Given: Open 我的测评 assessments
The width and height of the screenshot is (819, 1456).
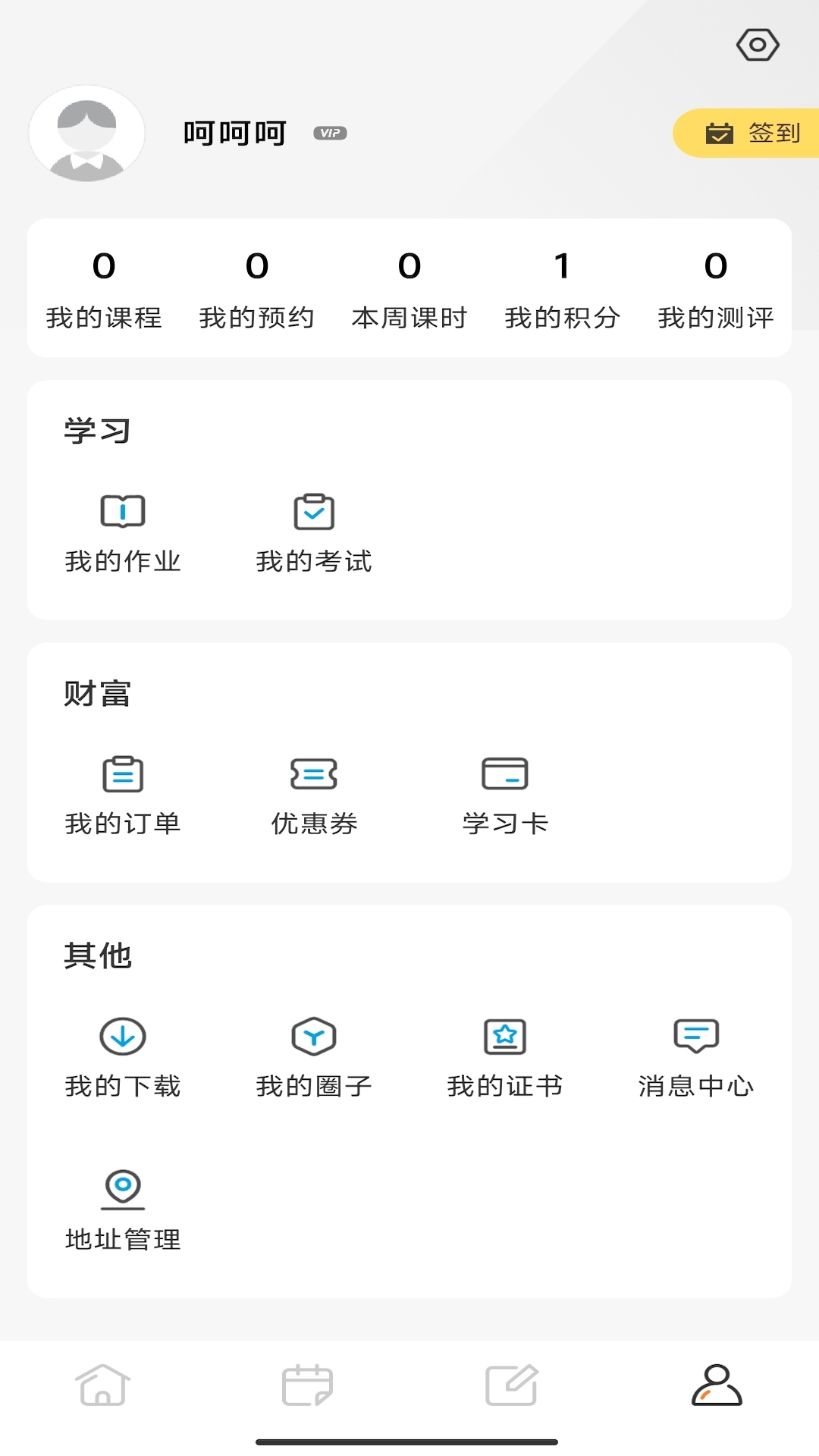Looking at the screenshot, I should [716, 290].
